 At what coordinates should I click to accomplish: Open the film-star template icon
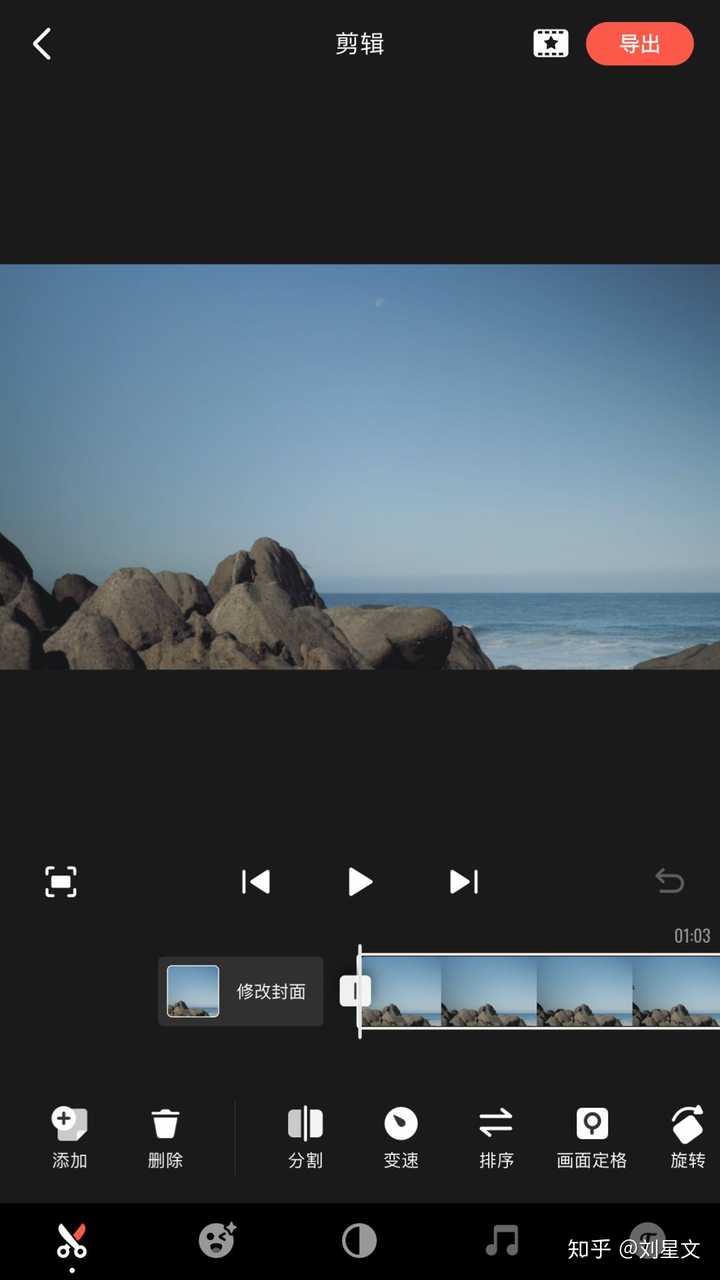[550, 44]
